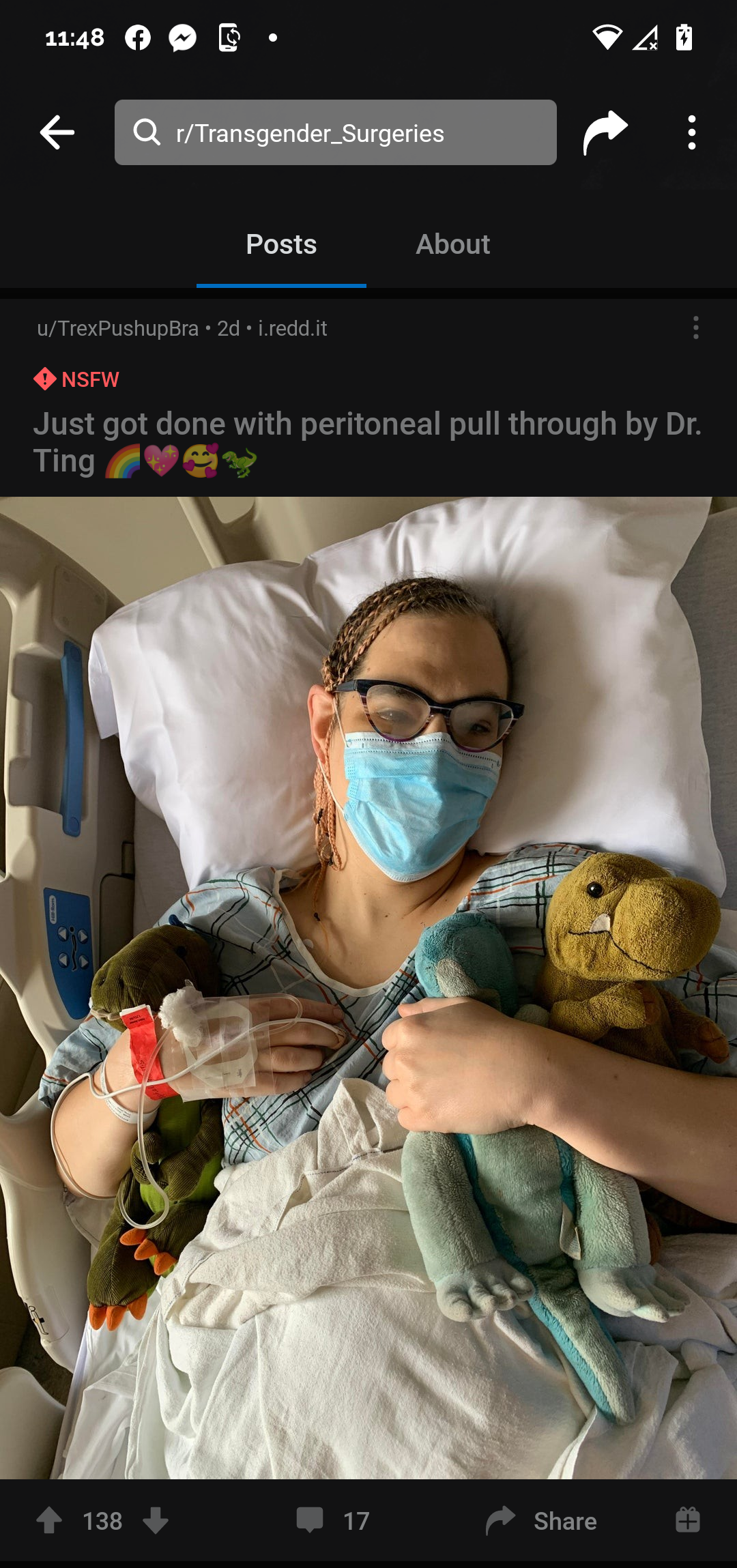
Task: Select the Posts tab
Action: point(281,244)
